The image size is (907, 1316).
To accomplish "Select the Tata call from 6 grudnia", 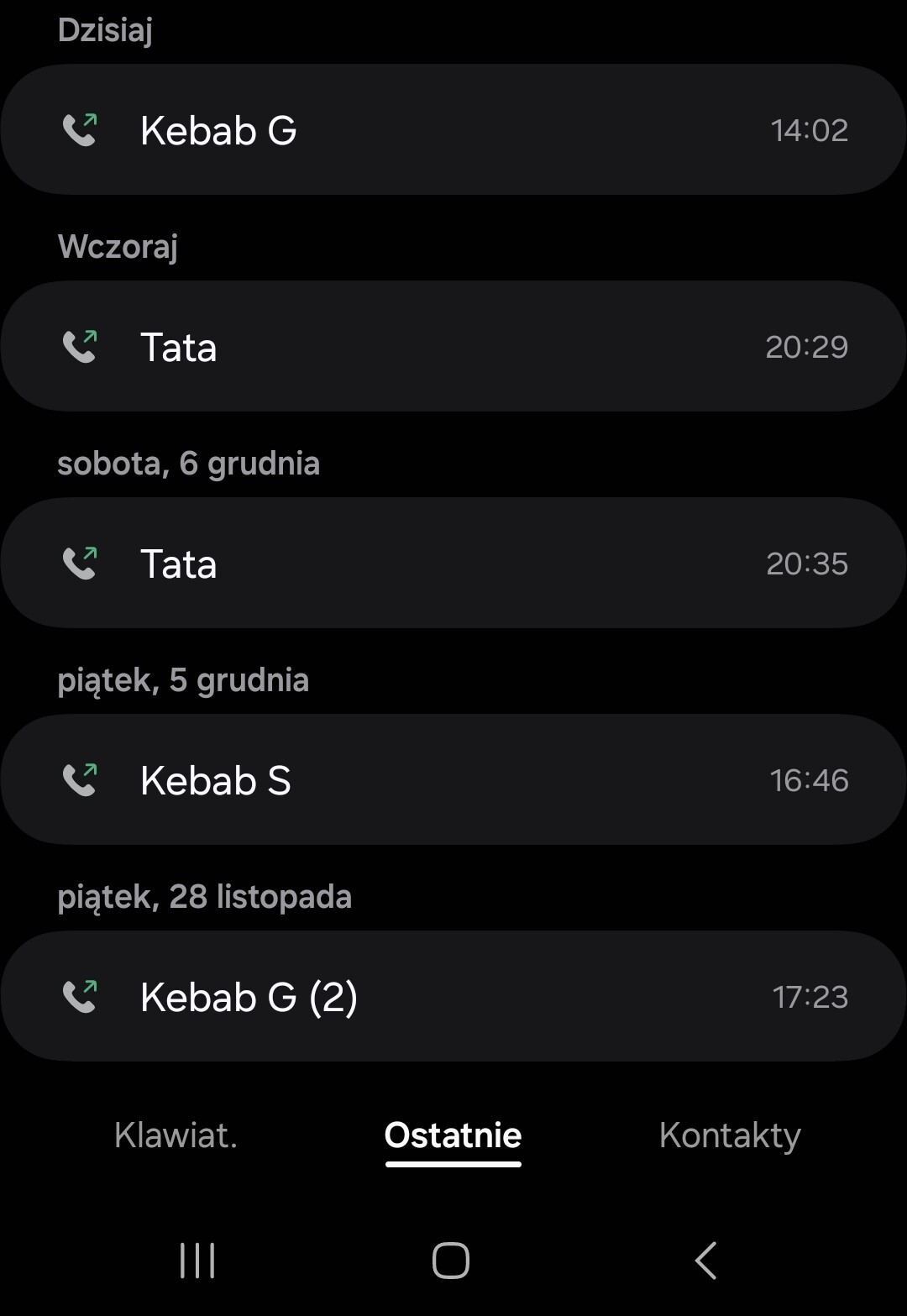I will 453,564.
